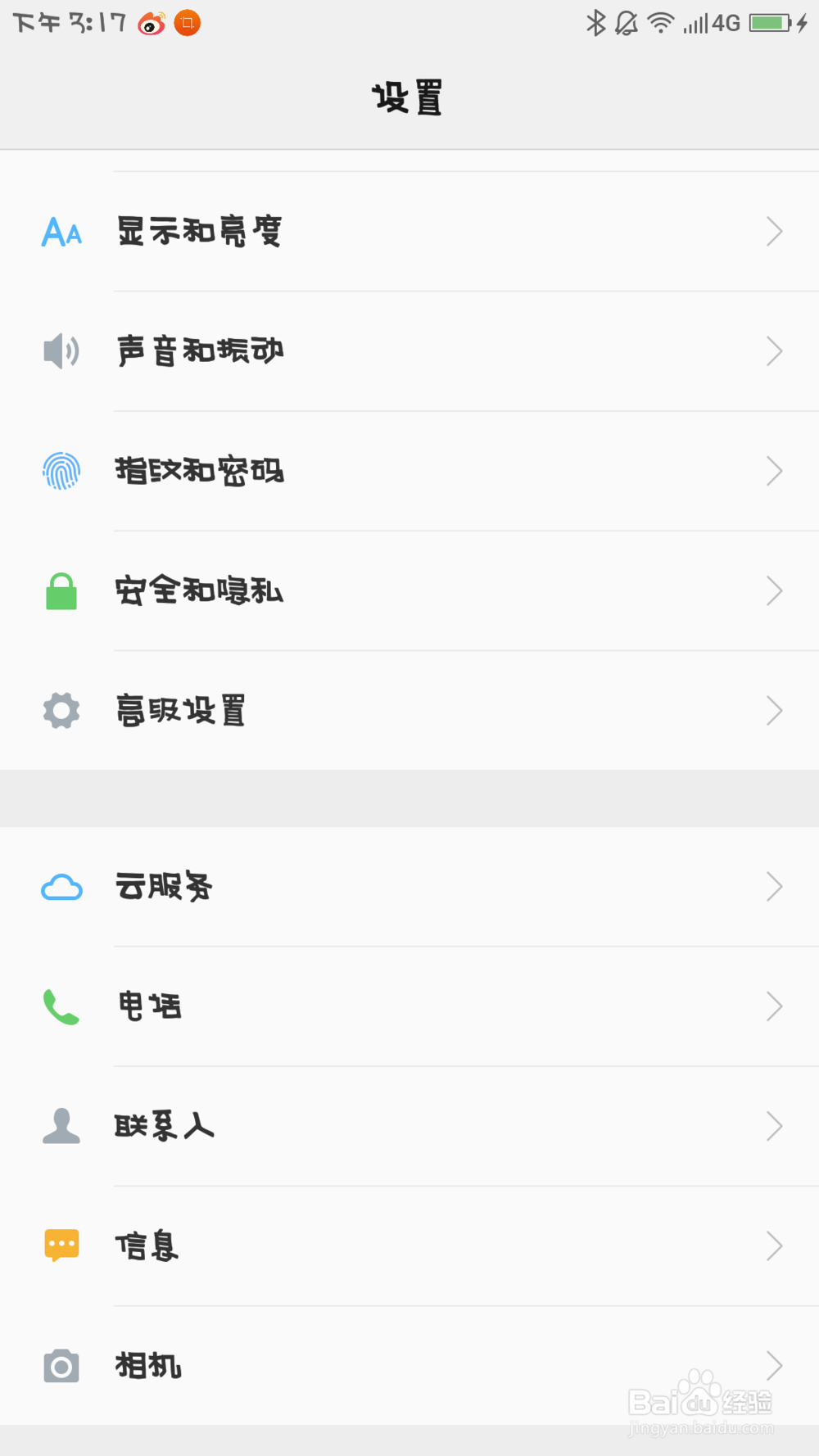Viewport: 819px width, 1456px height.
Task: Expand 云服务 with its chevron arrow
Action: (x=773, y=886)
